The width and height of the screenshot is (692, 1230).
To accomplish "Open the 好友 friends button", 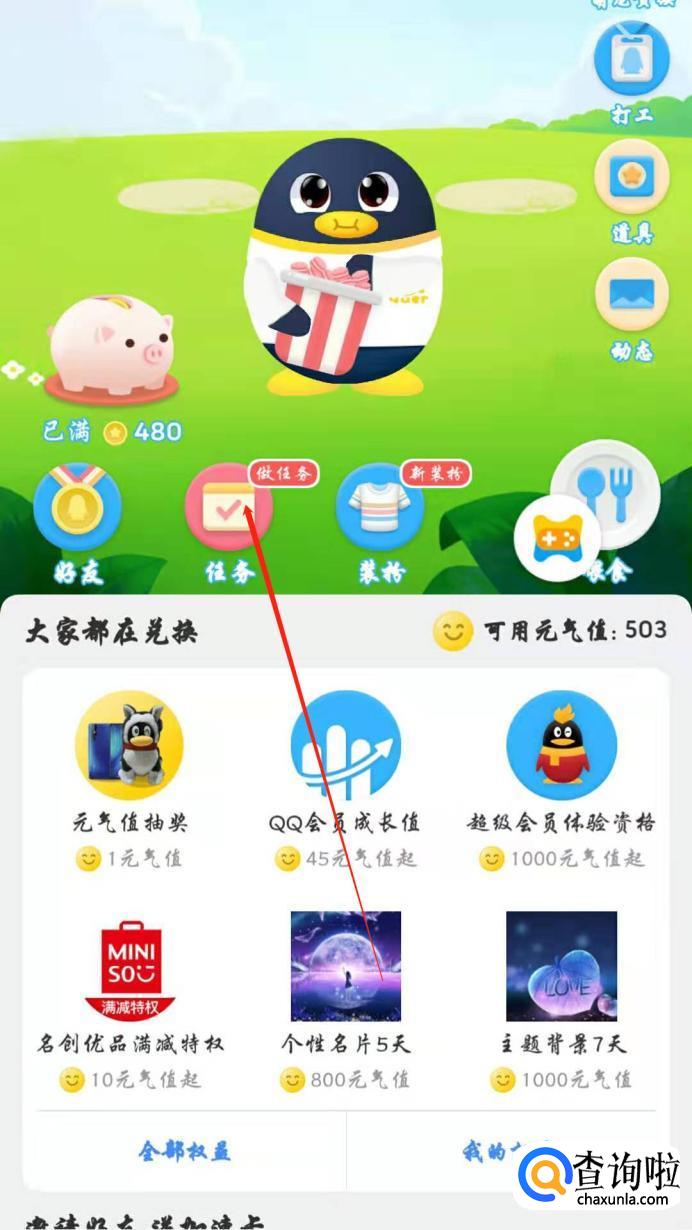I will coord(77,509).
